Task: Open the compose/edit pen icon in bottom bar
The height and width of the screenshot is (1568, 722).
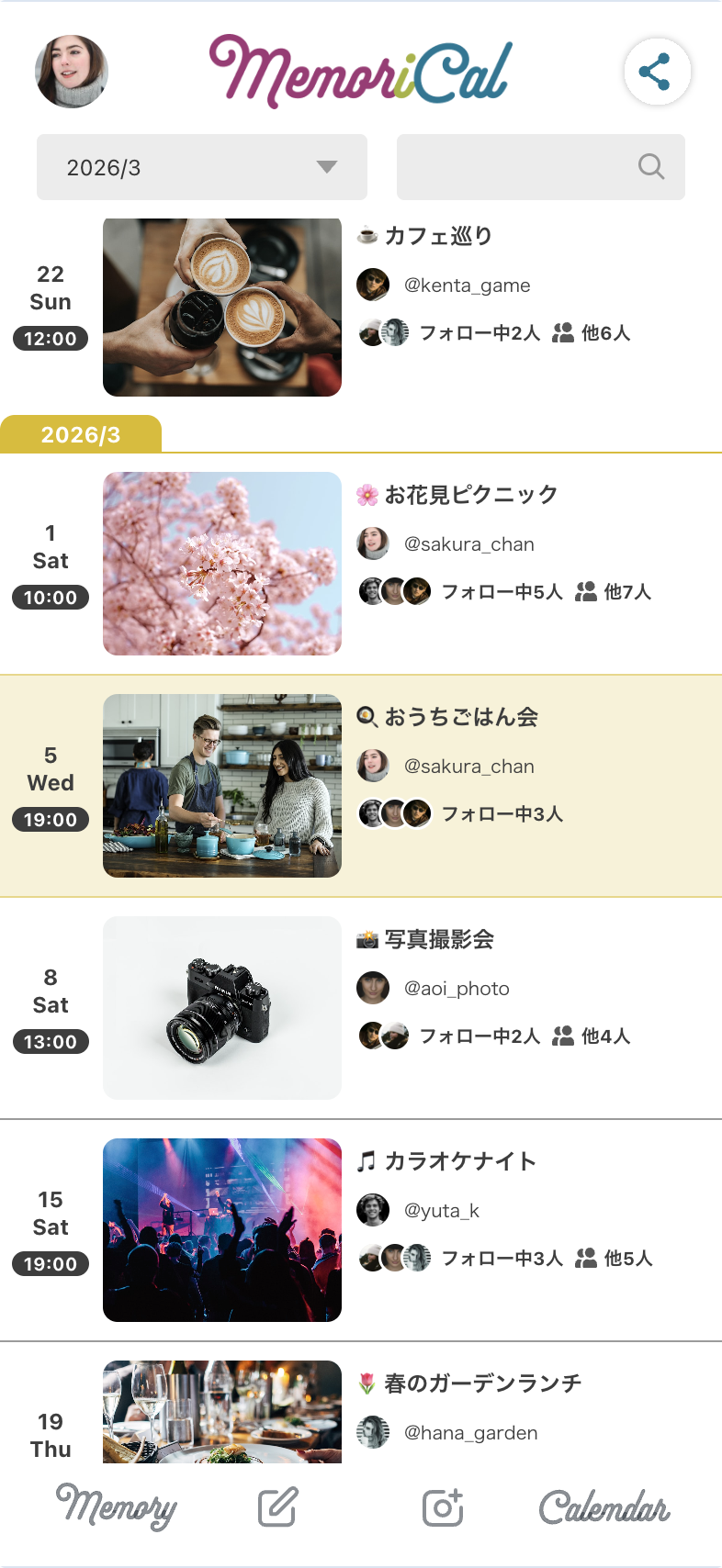Action: coord(276,1506)
